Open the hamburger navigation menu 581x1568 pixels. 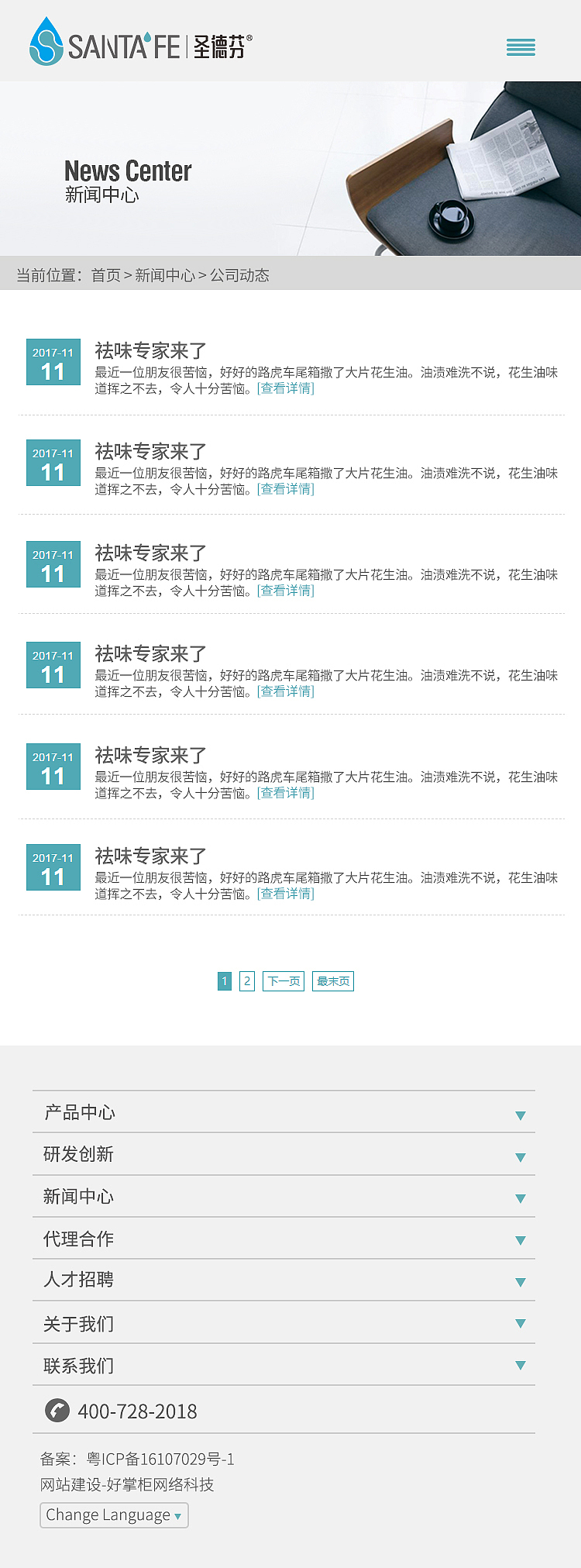520,47
